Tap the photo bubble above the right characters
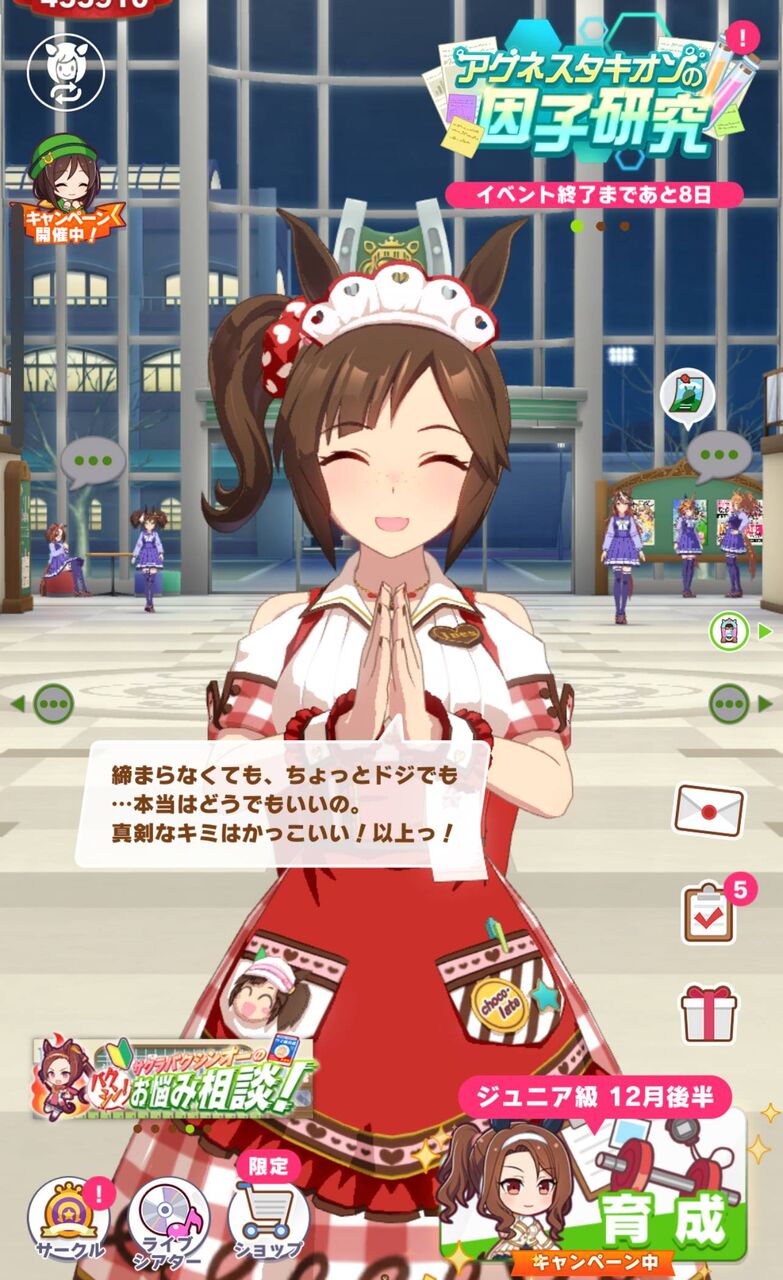 (687, 397)
